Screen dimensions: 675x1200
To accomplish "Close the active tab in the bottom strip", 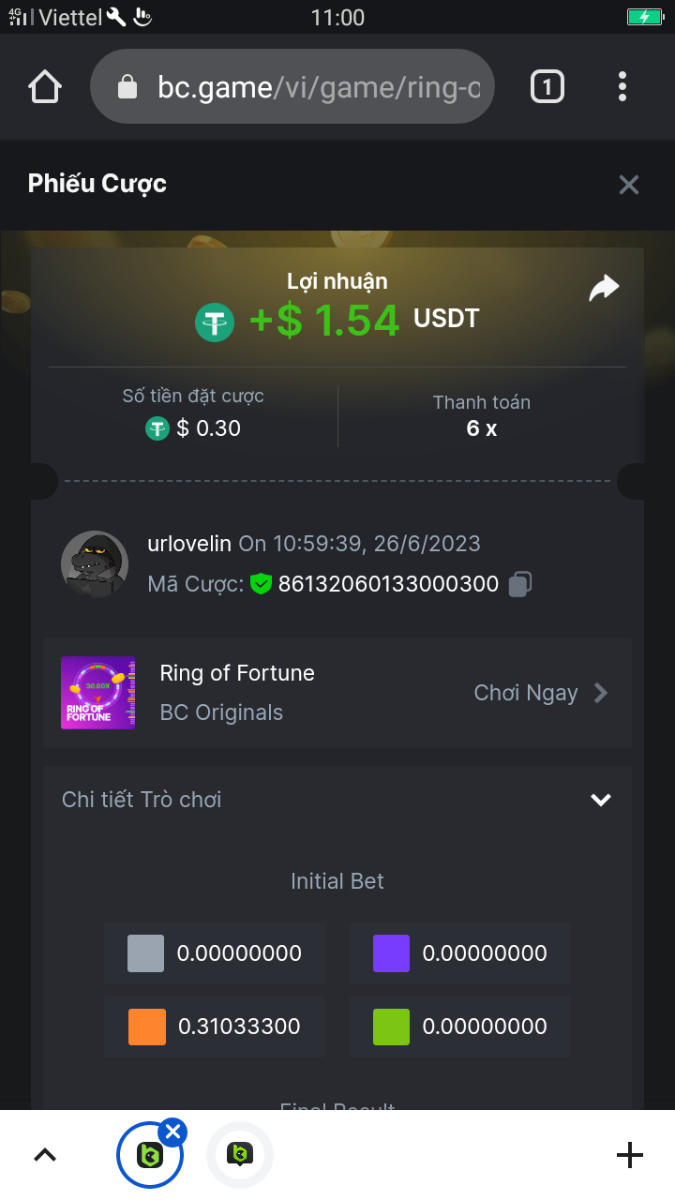I will 173,1132.
